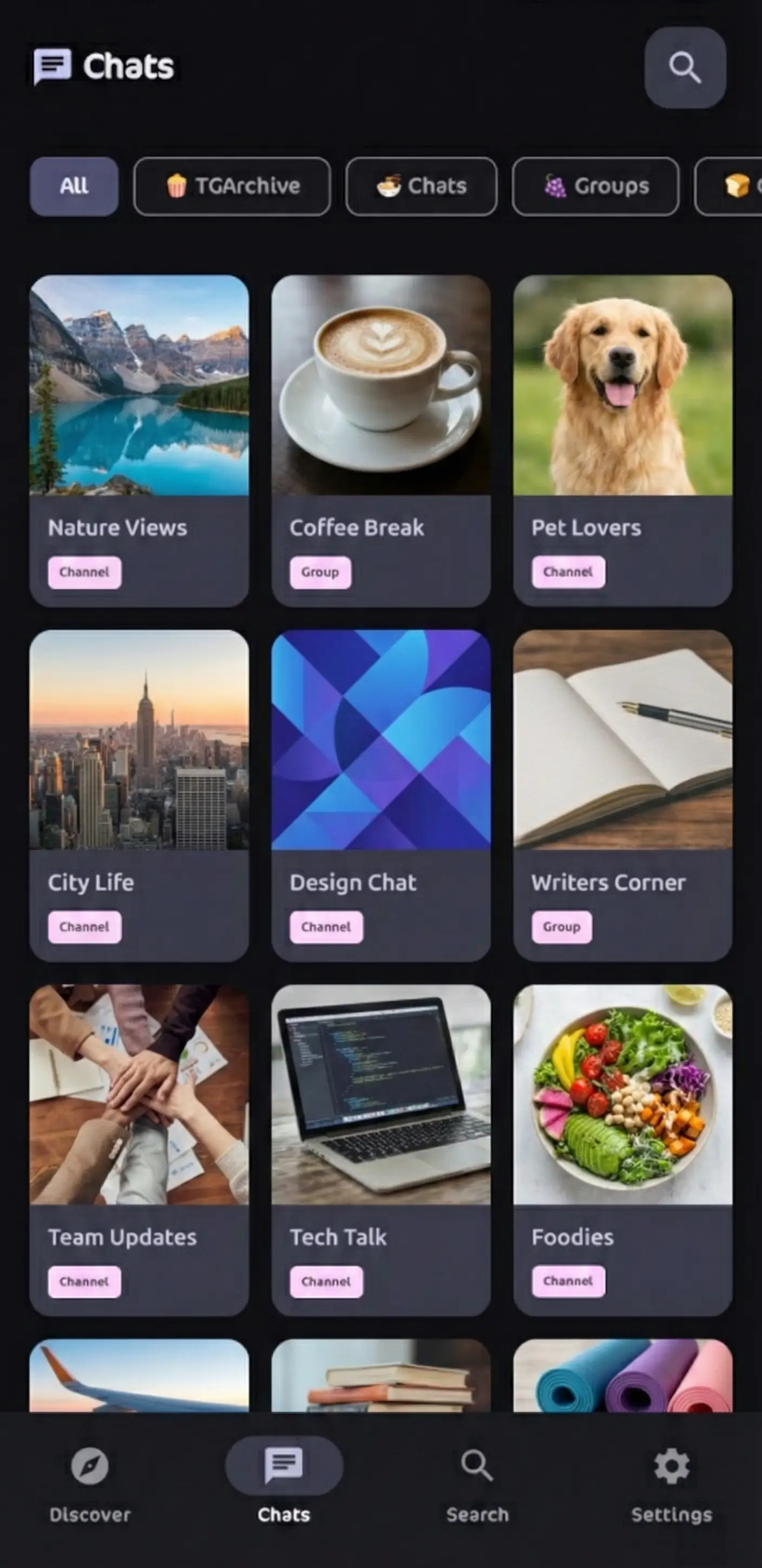Open search using the magnifier icon

coord(685,68)
